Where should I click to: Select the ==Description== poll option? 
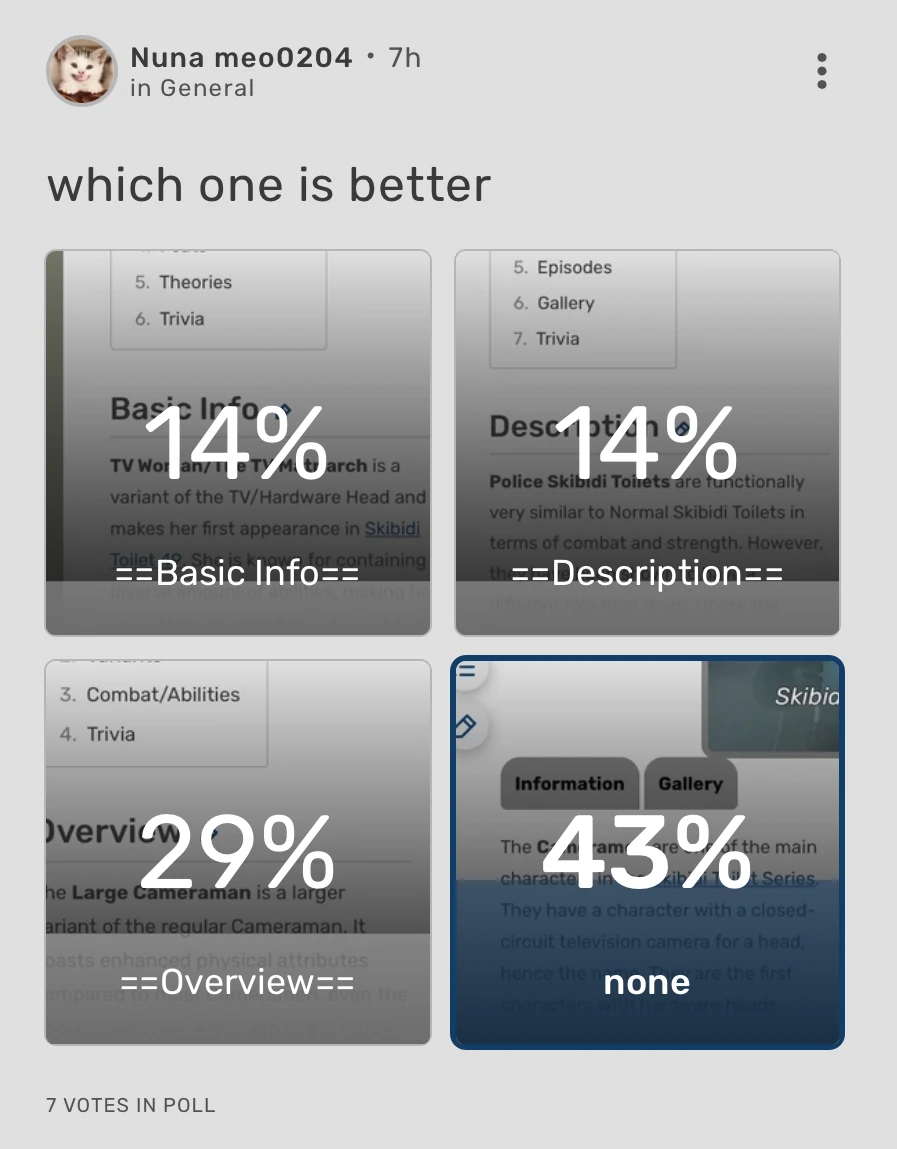click(647, 442)
